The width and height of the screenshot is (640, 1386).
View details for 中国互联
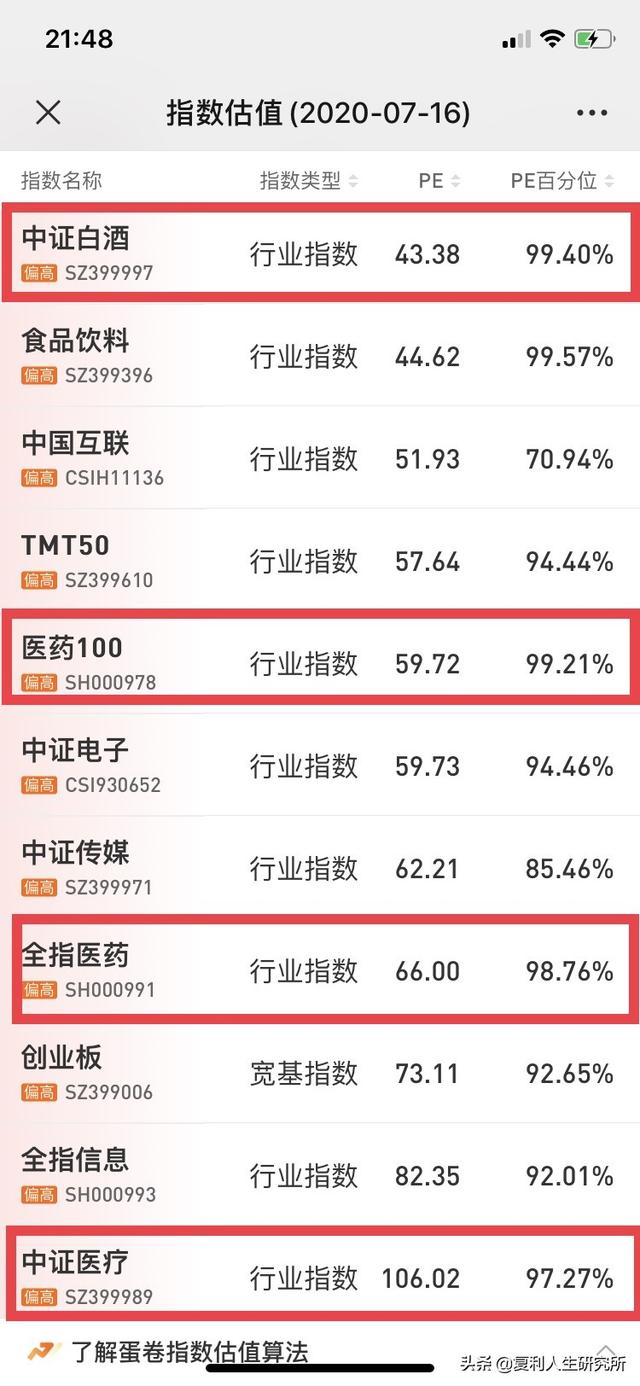coord(320,458)
